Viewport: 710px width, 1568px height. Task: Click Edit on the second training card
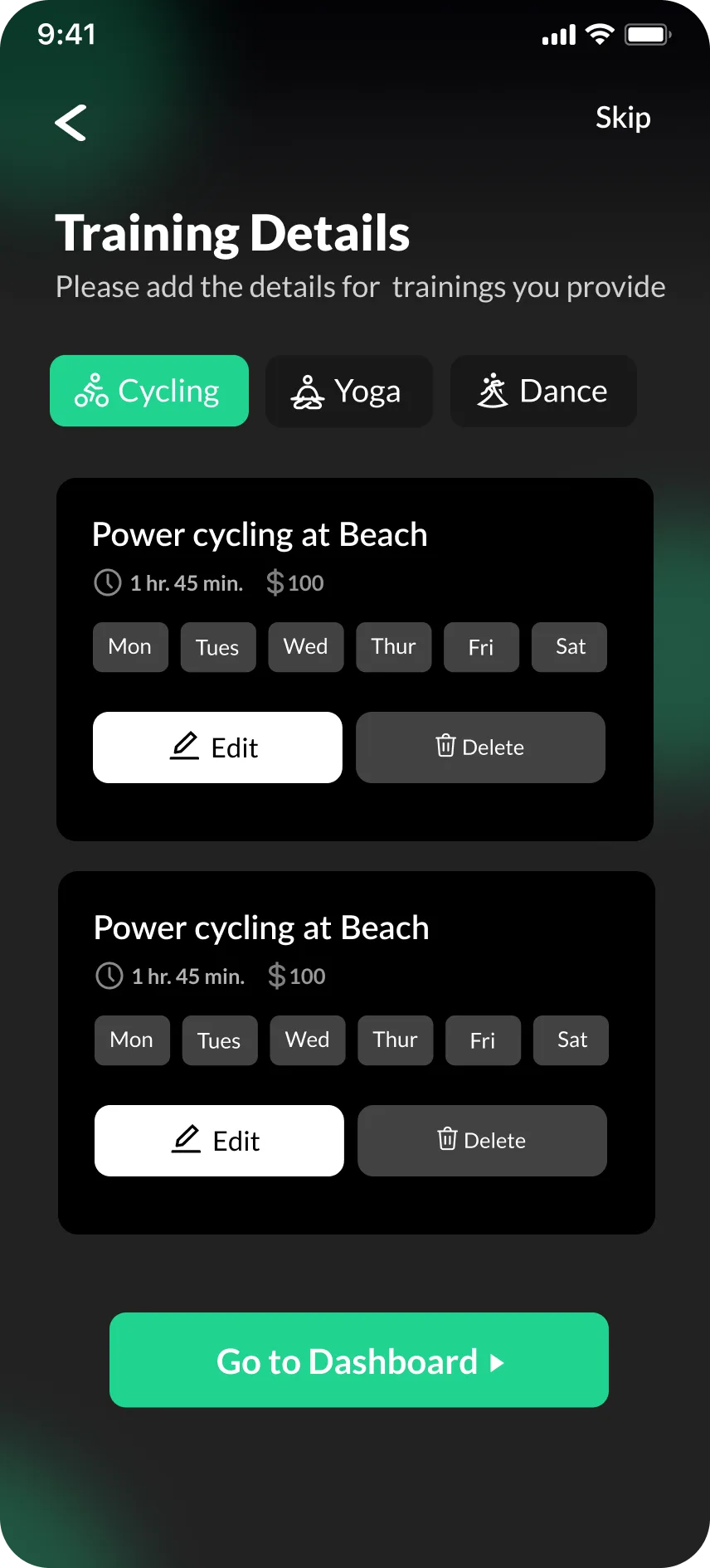(x=219, y=1140)
